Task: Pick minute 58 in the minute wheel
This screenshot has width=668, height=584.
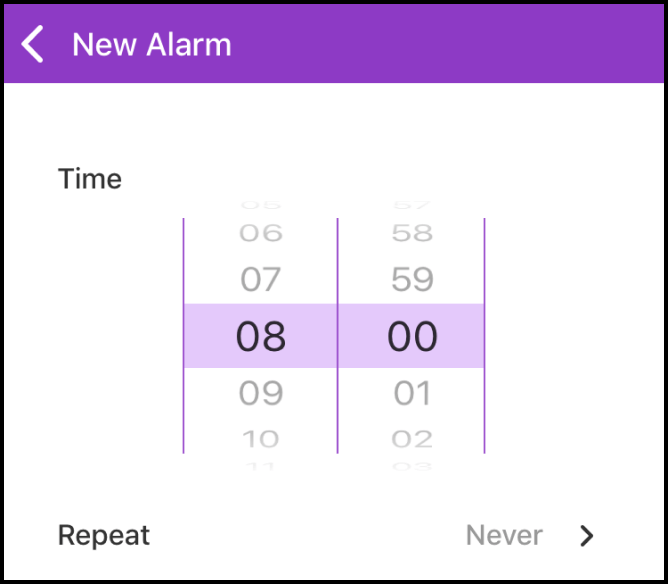Action: click(412, 234)
